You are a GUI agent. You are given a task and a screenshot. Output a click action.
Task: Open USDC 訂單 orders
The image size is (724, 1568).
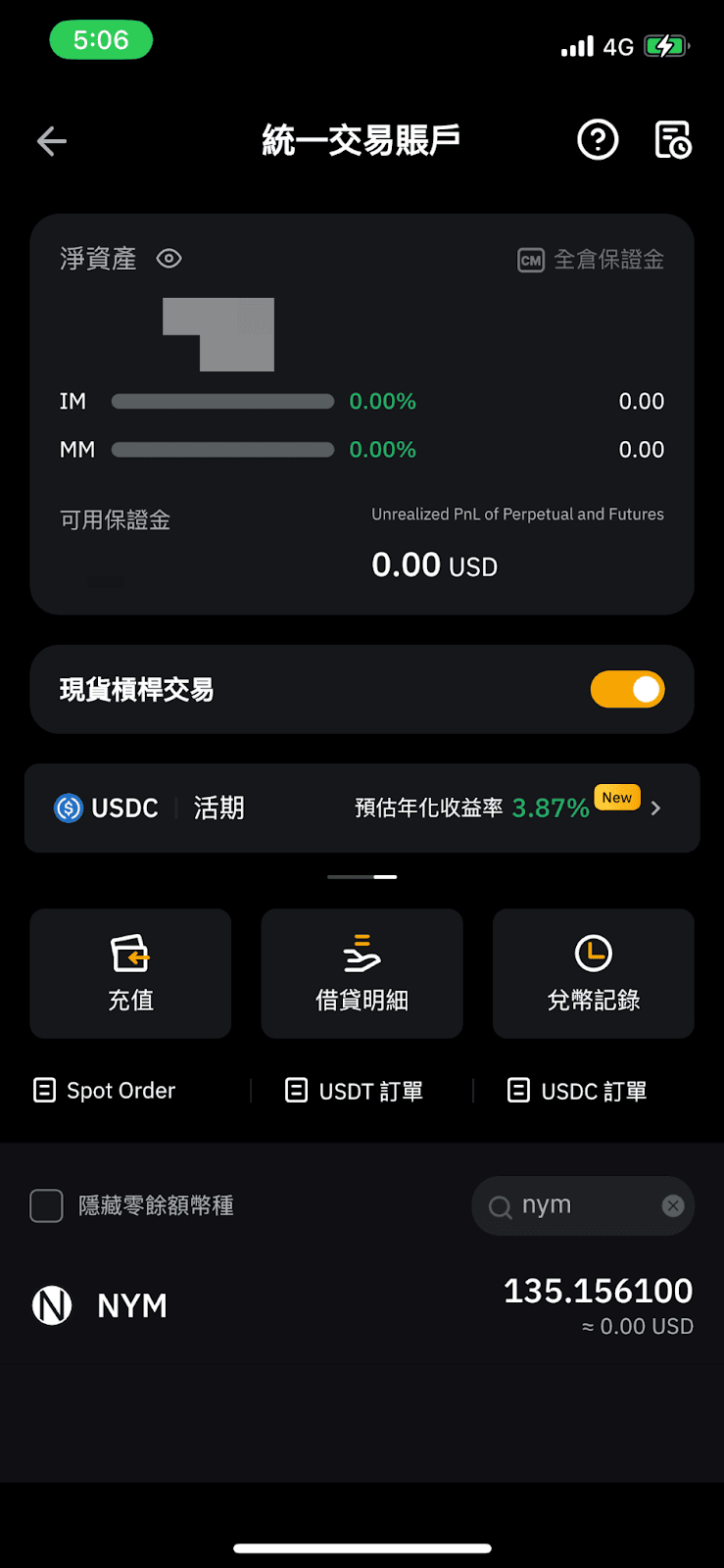(577, 1091)
